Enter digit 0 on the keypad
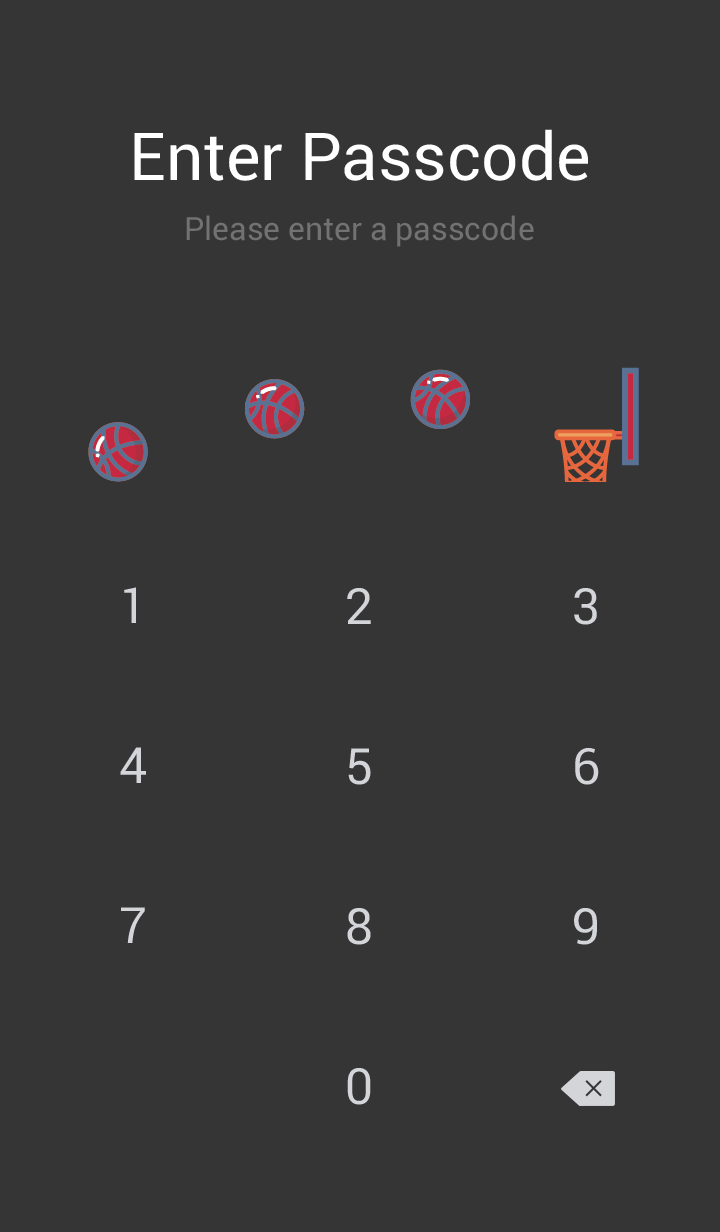The image size is (720, 1232). click(x=359, y=1087)
